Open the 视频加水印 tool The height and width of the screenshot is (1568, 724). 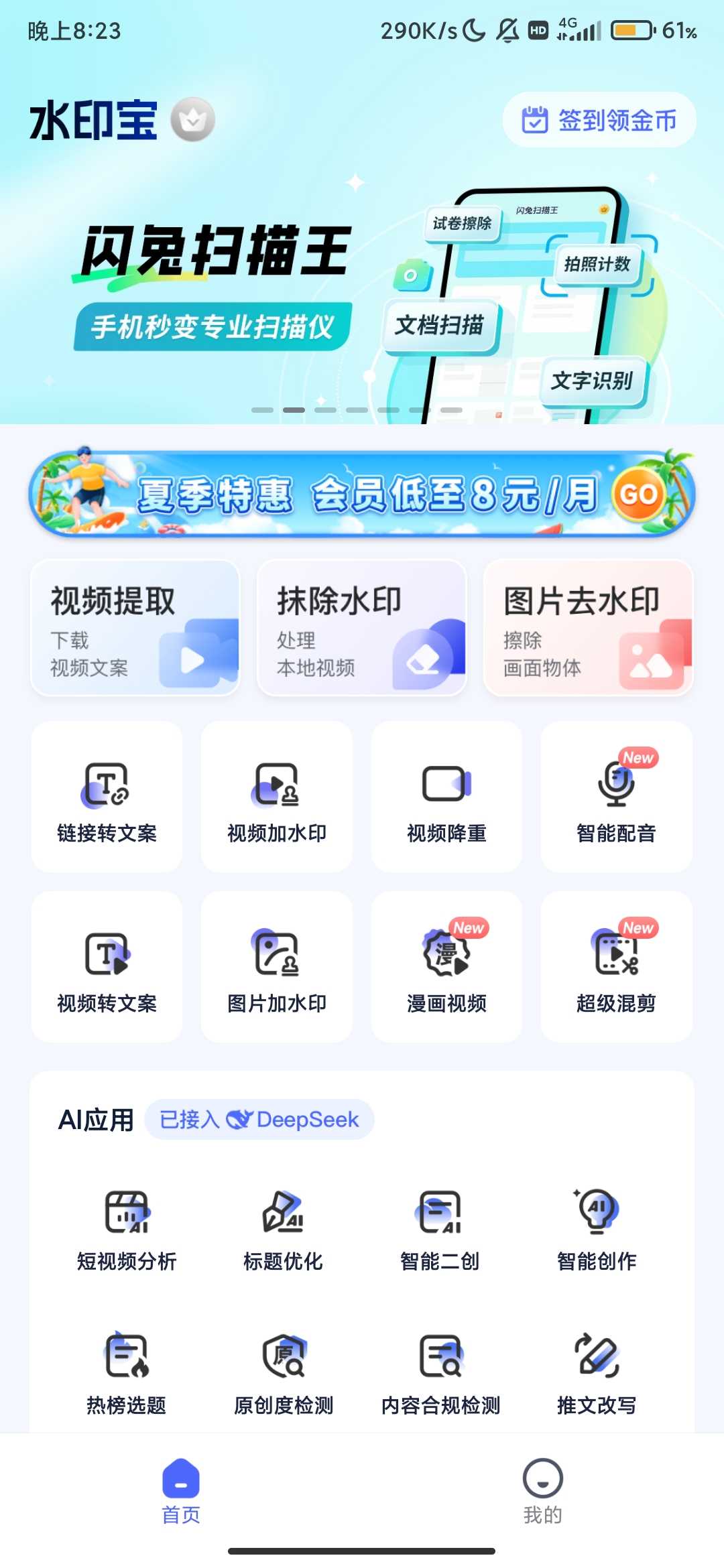pos(277,797)
